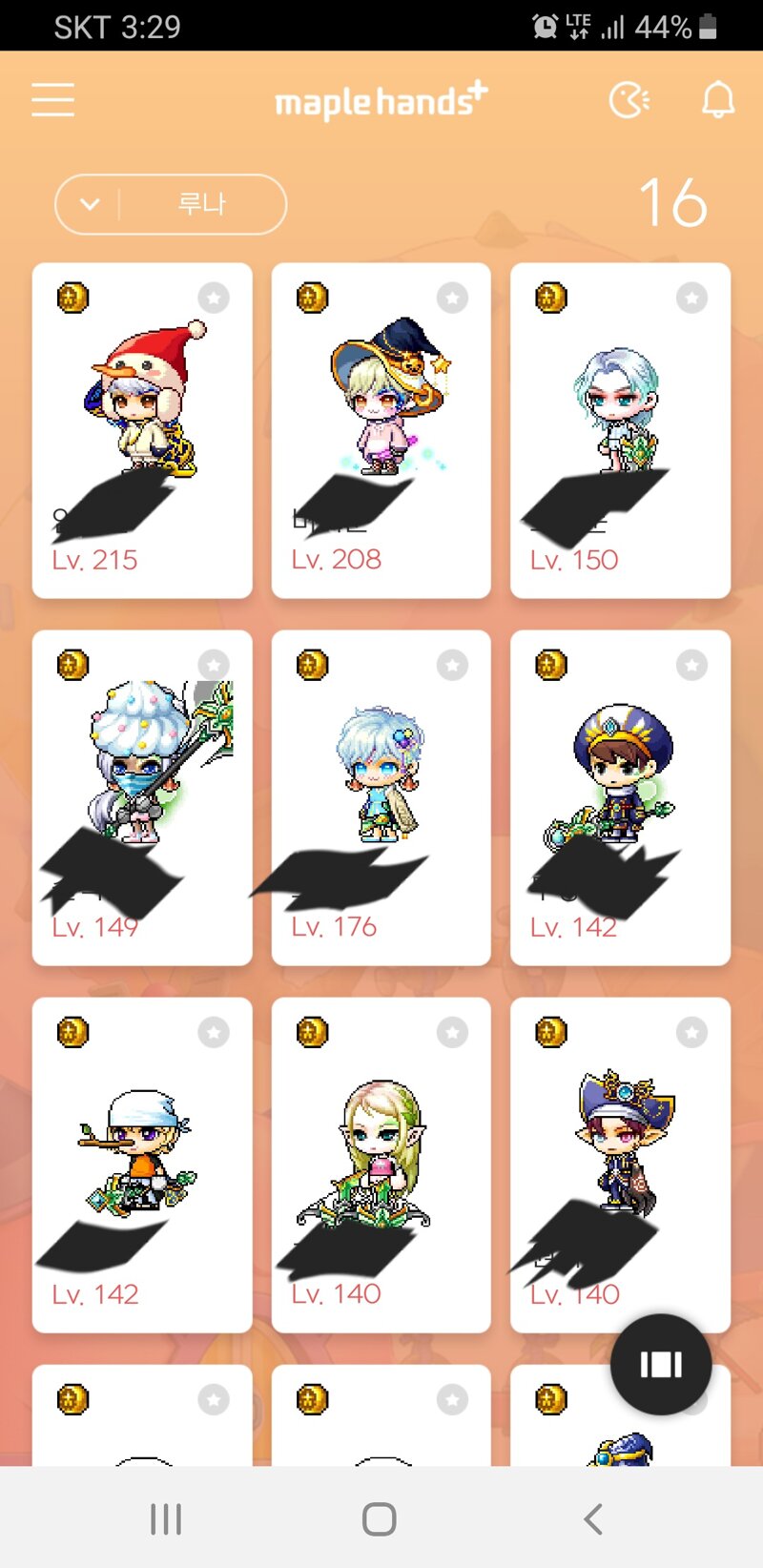
Task: Open the system recent apps view
Action: [x=166, y=1518]
